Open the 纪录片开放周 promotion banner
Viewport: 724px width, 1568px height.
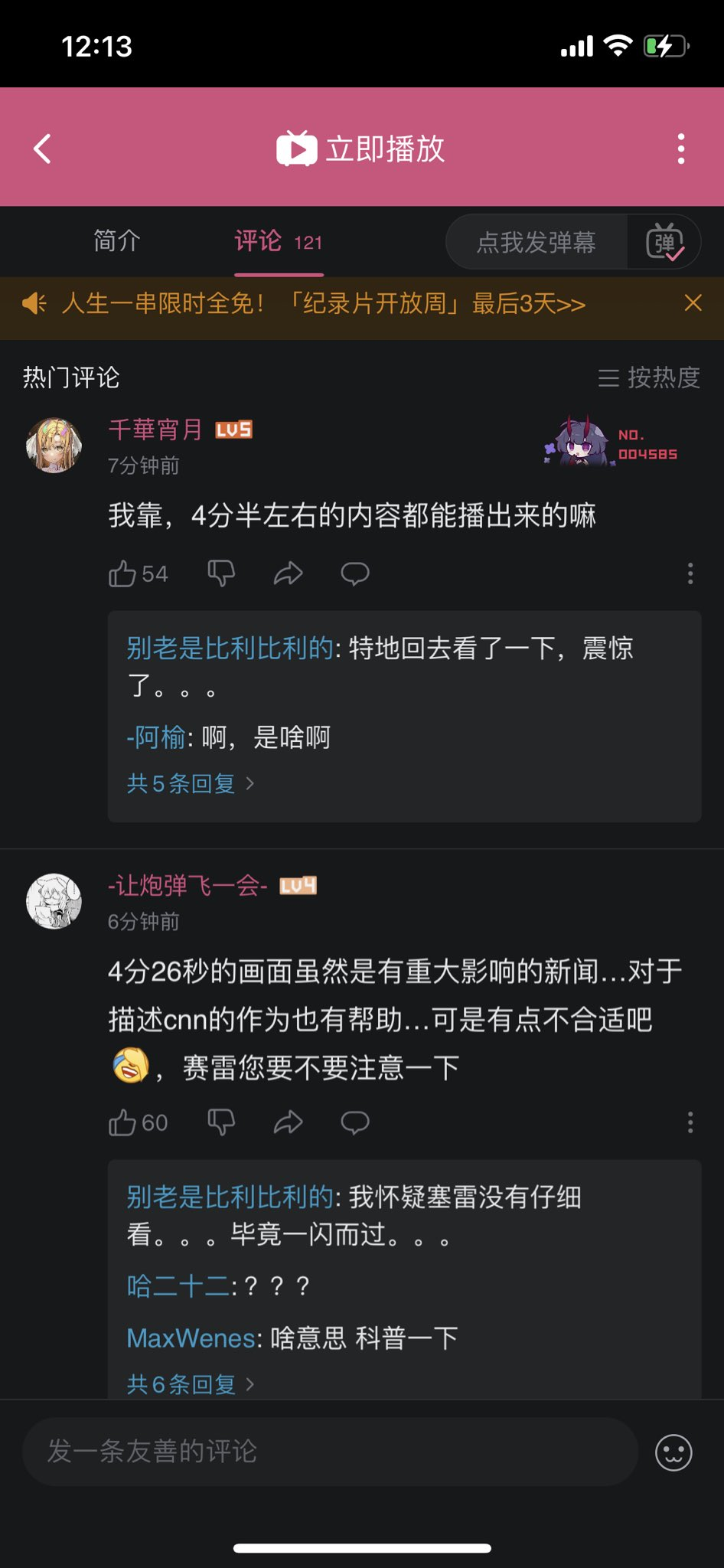point(323,304)
